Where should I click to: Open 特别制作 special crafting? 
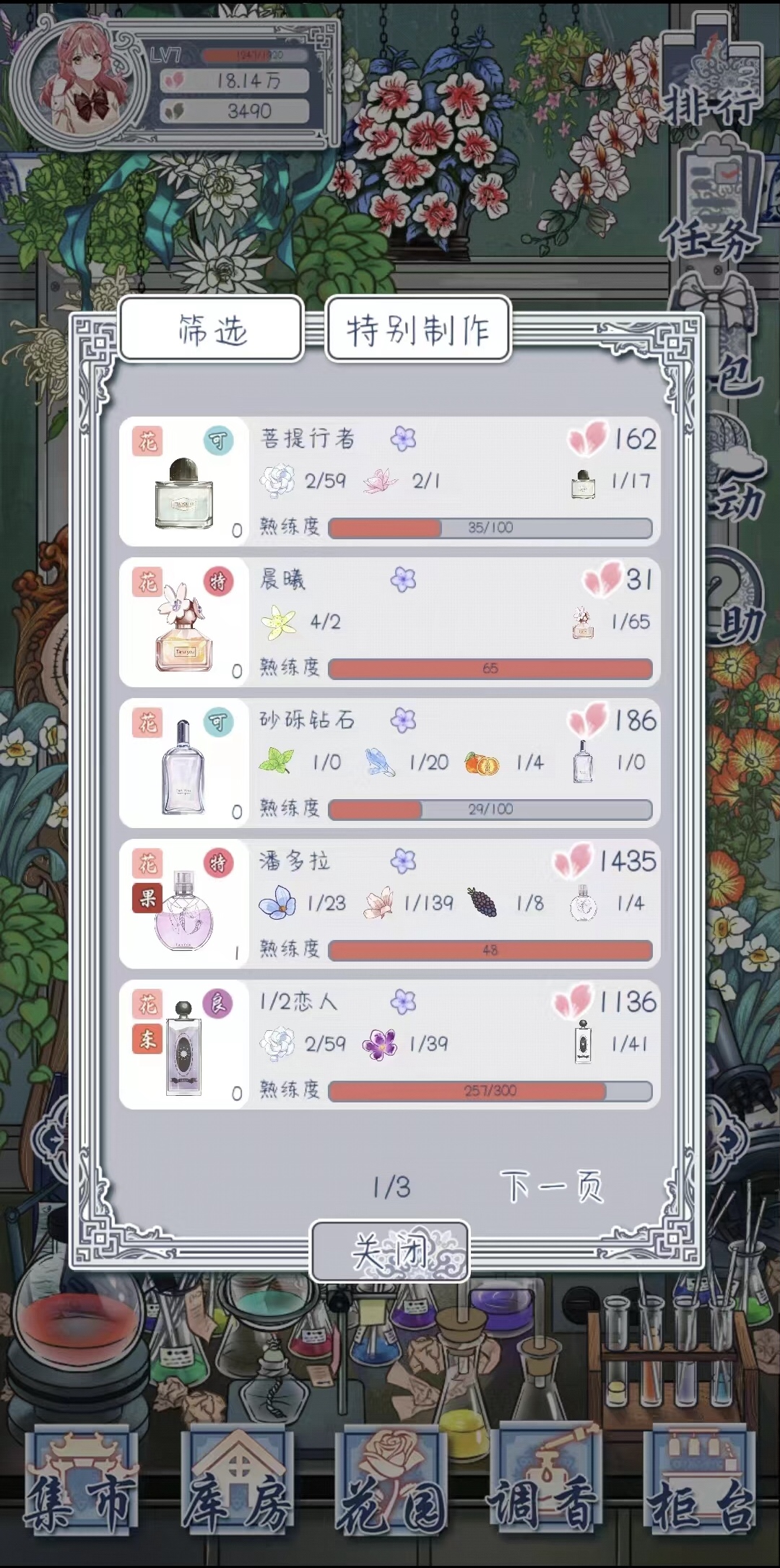click(418, 329)
